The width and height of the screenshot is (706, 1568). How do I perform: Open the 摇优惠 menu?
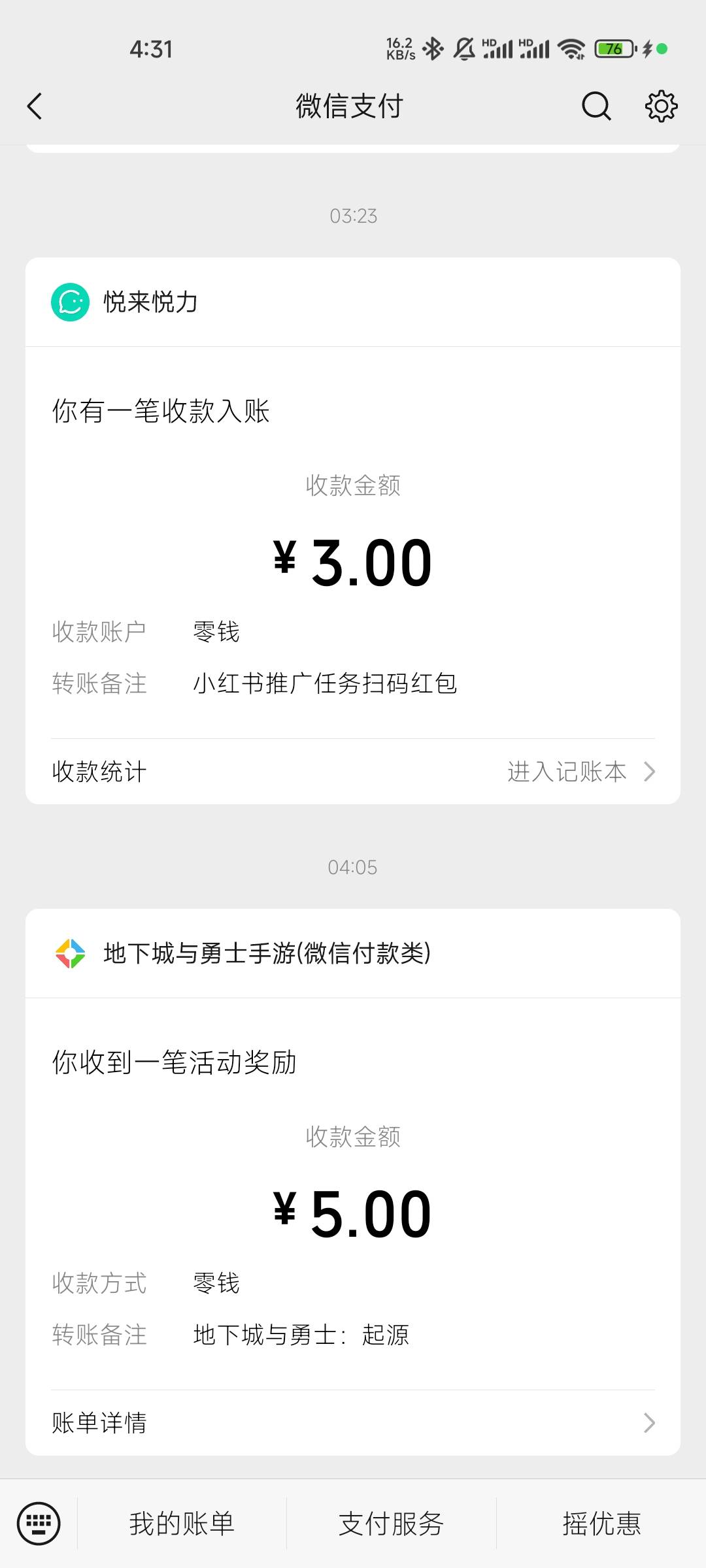click(601, 1524)
